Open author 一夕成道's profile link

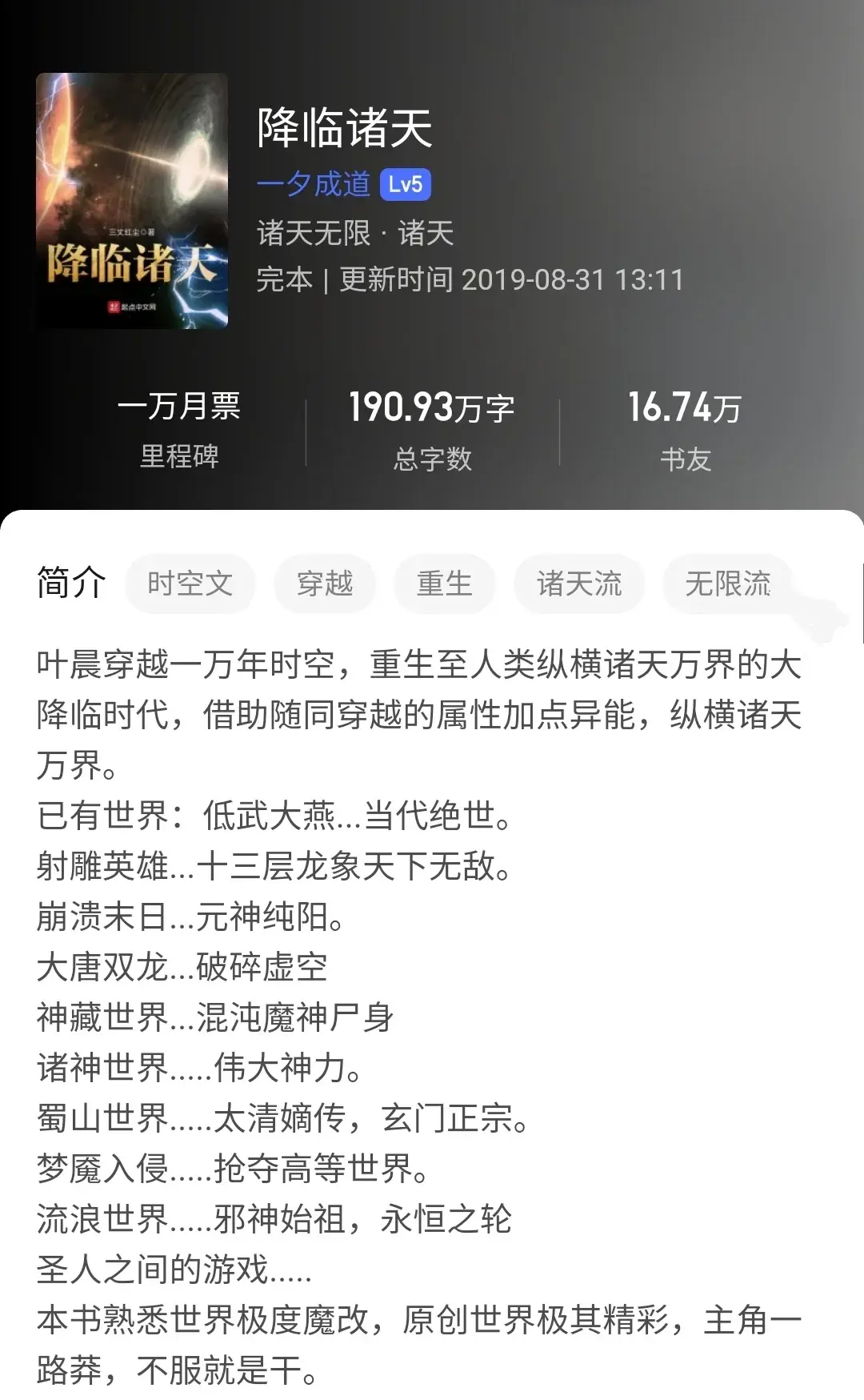[x=313, y=185]
